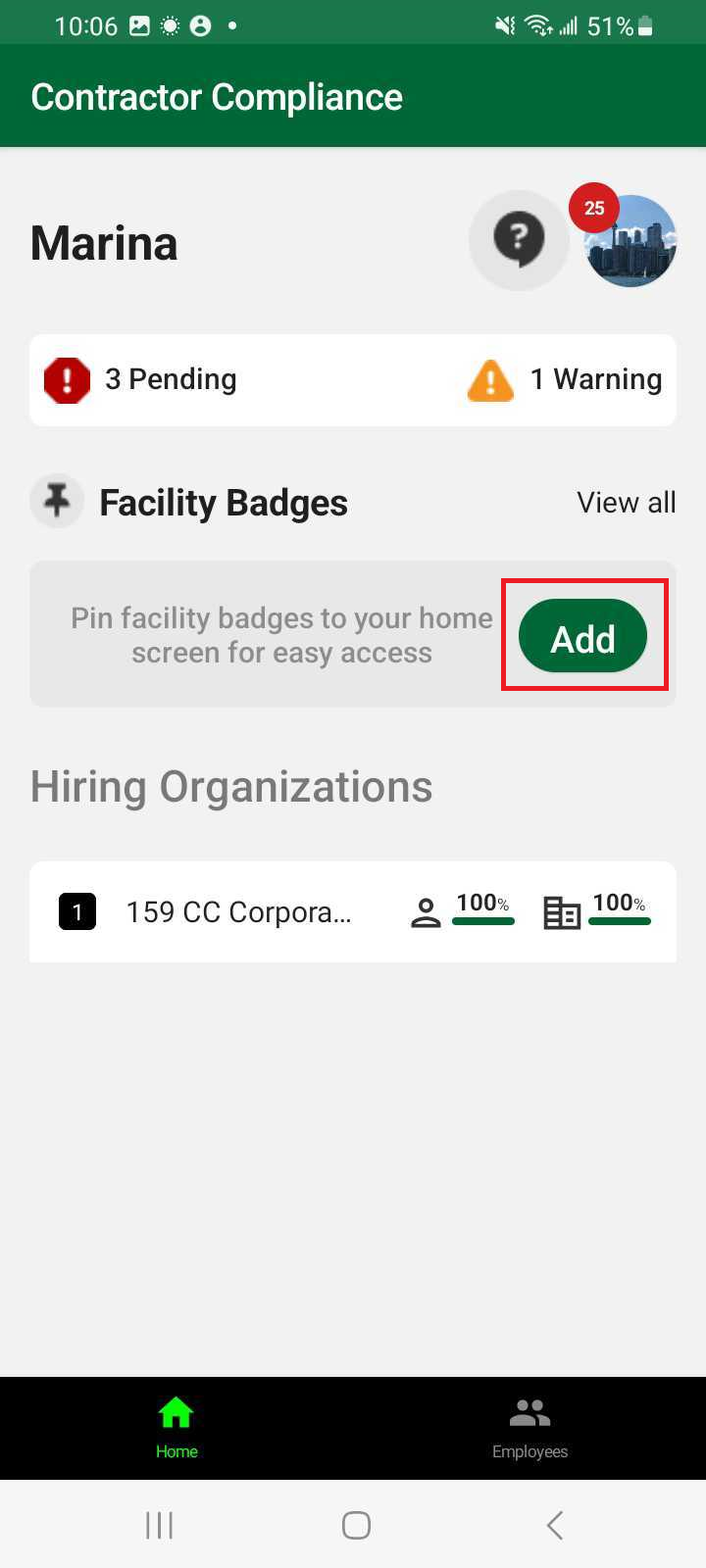Open the 3 Pending items
This screenshot has height=1568, width=706.
coord(142,380)
